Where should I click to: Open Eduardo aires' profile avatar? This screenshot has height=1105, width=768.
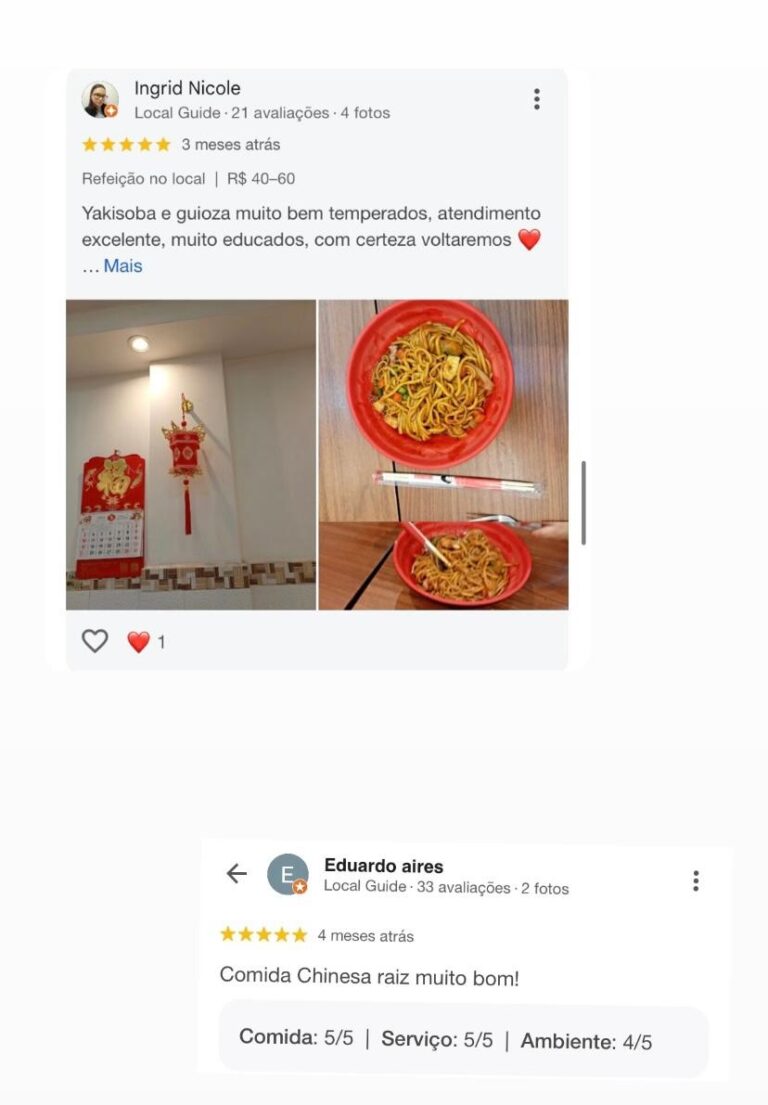(288, 873)
